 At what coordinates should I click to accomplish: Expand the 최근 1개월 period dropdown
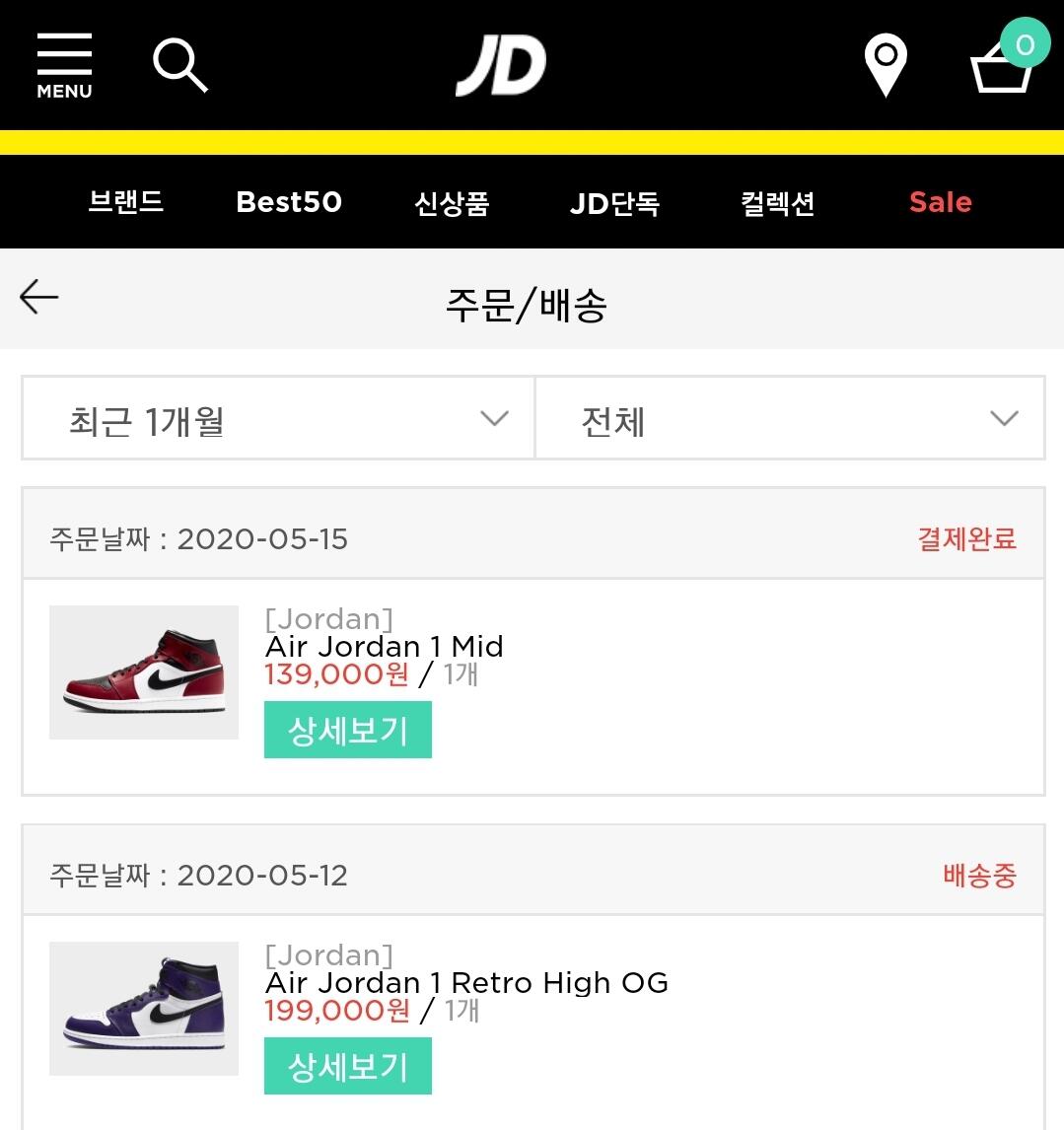(x=278, y=418)
